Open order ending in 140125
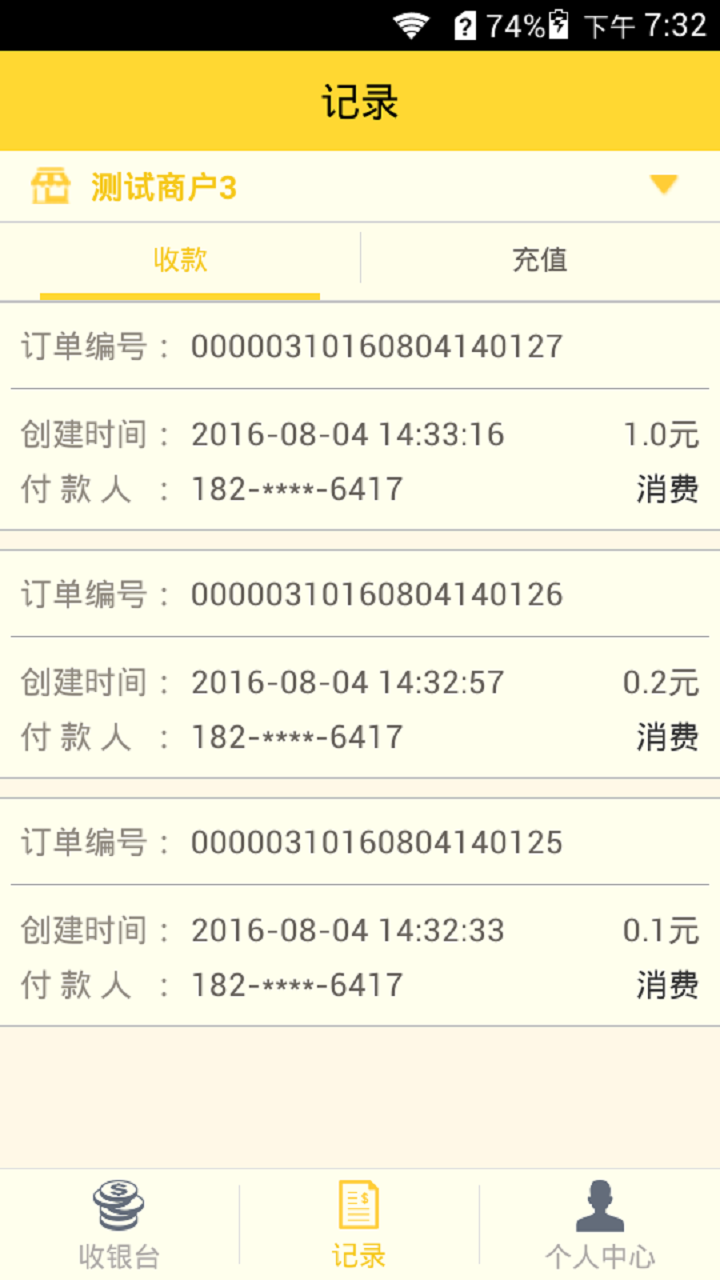Image resolution: width=720 pixels, height=1280 pixels. 360,912
